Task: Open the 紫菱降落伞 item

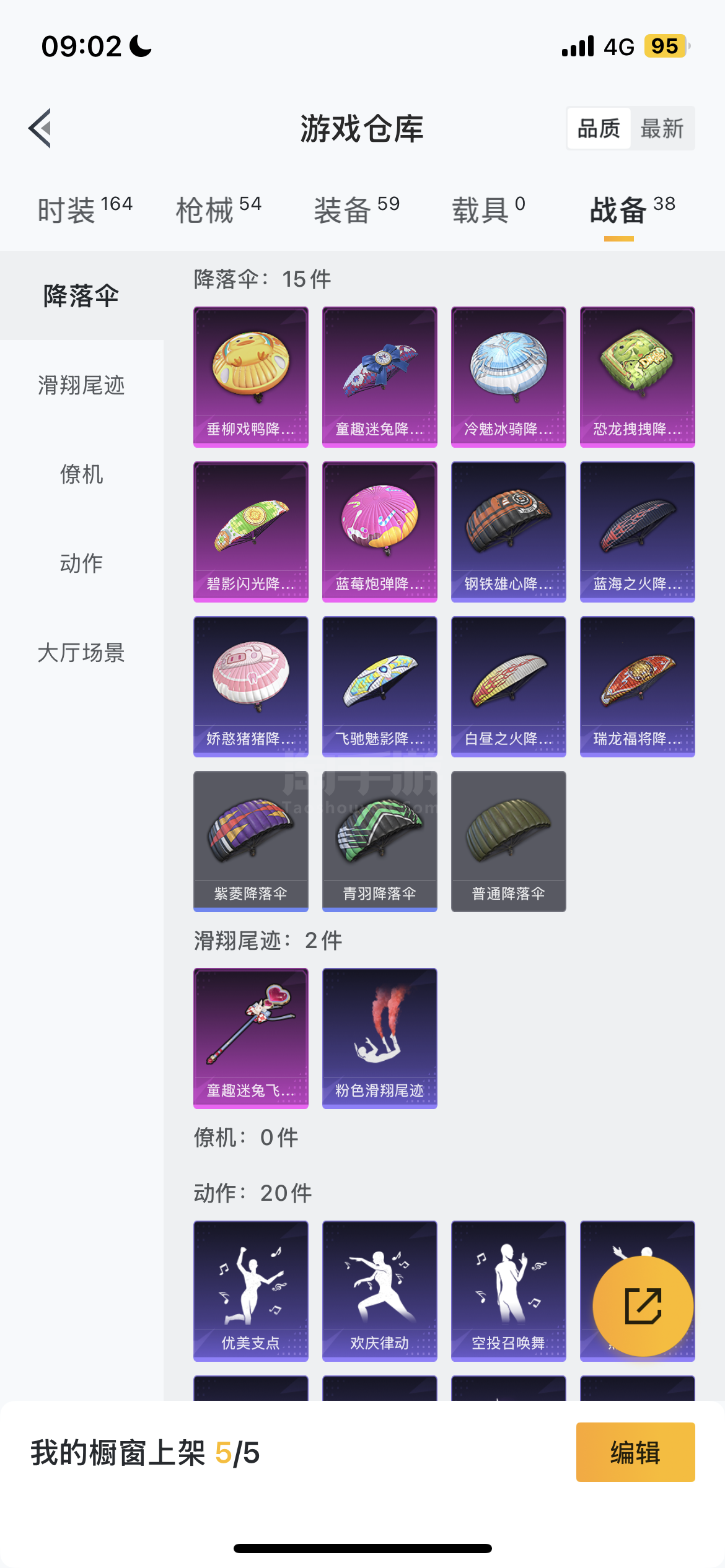Action: click(x=250, y=841)
